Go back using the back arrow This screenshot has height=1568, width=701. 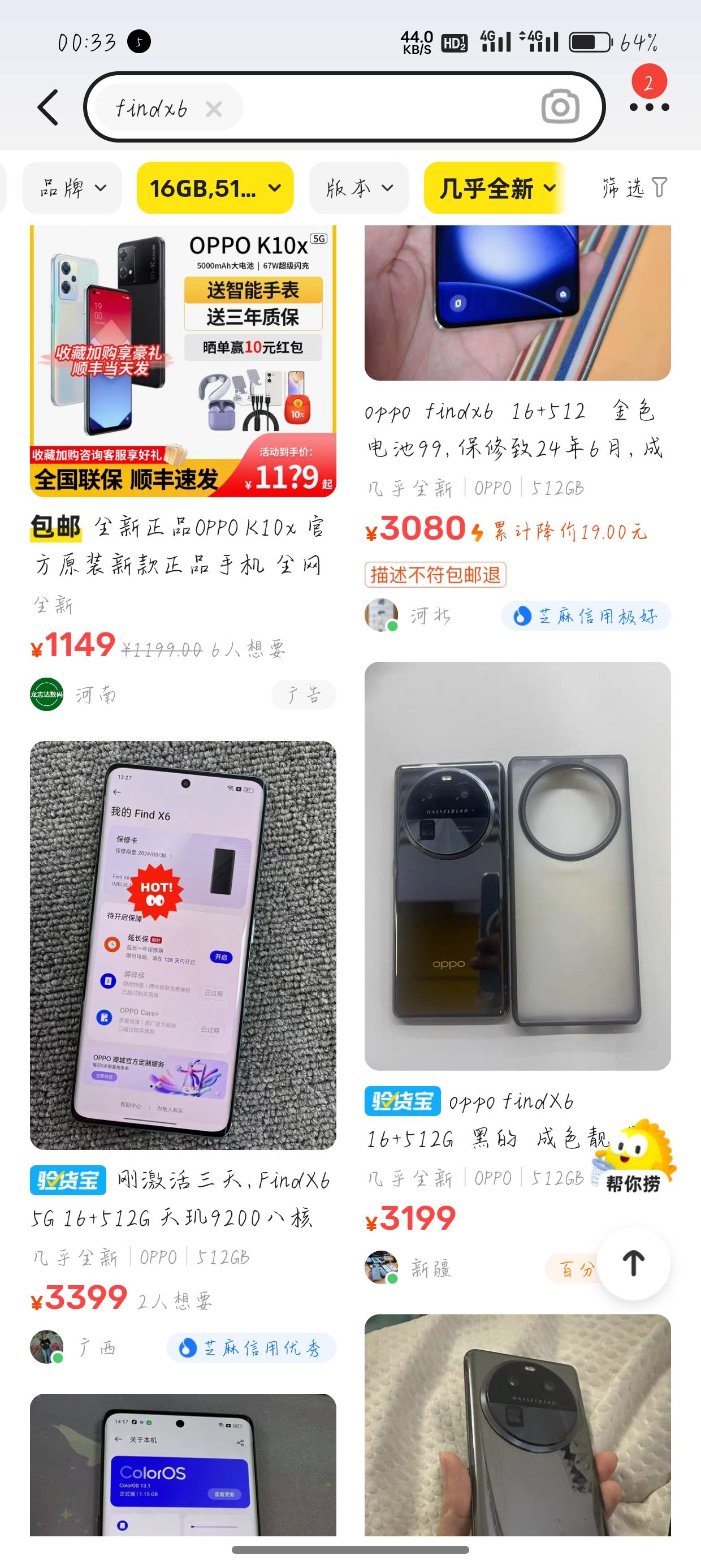tap(49, 107)
